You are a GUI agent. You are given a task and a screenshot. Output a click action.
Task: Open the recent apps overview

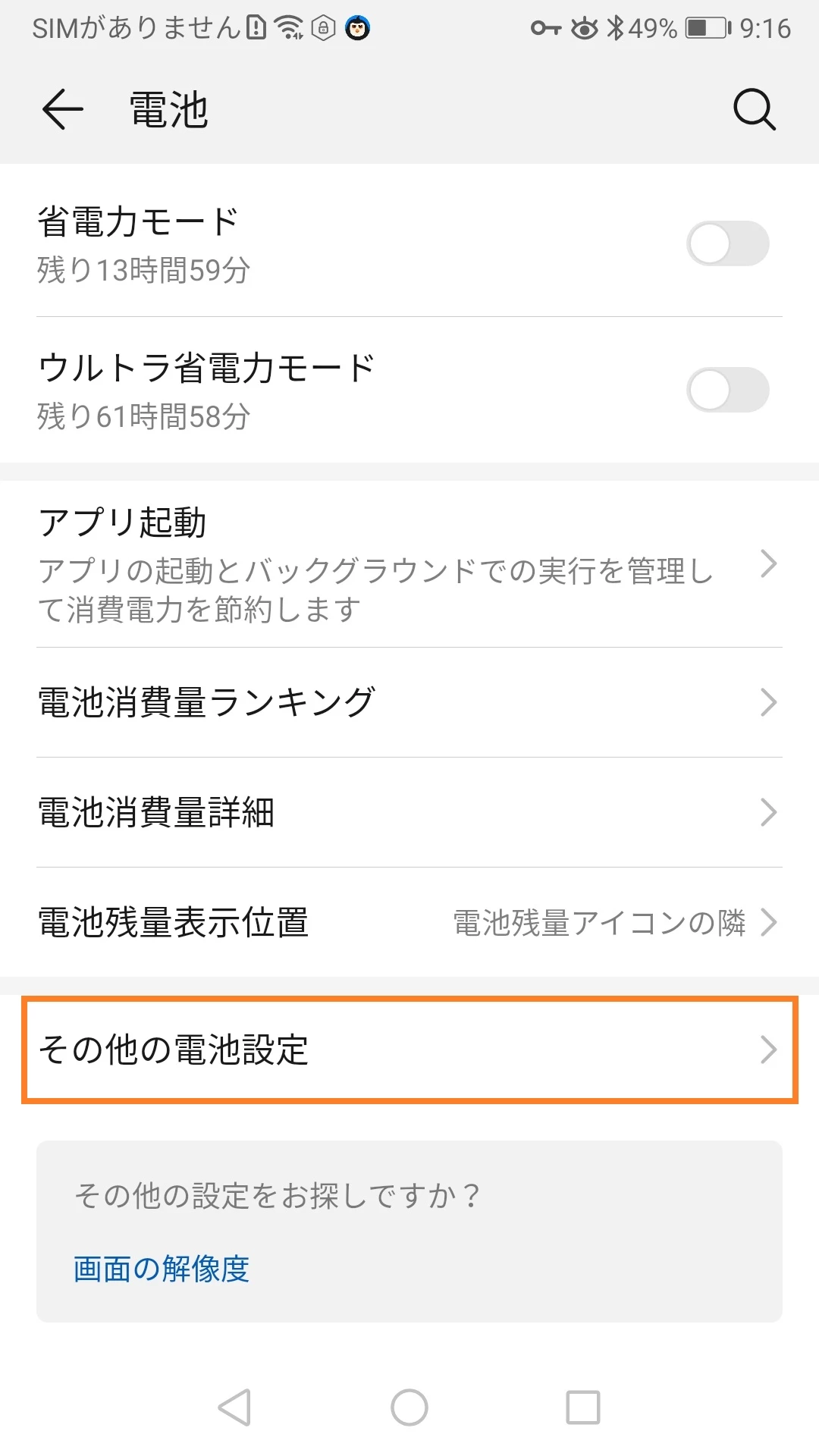583,1407
